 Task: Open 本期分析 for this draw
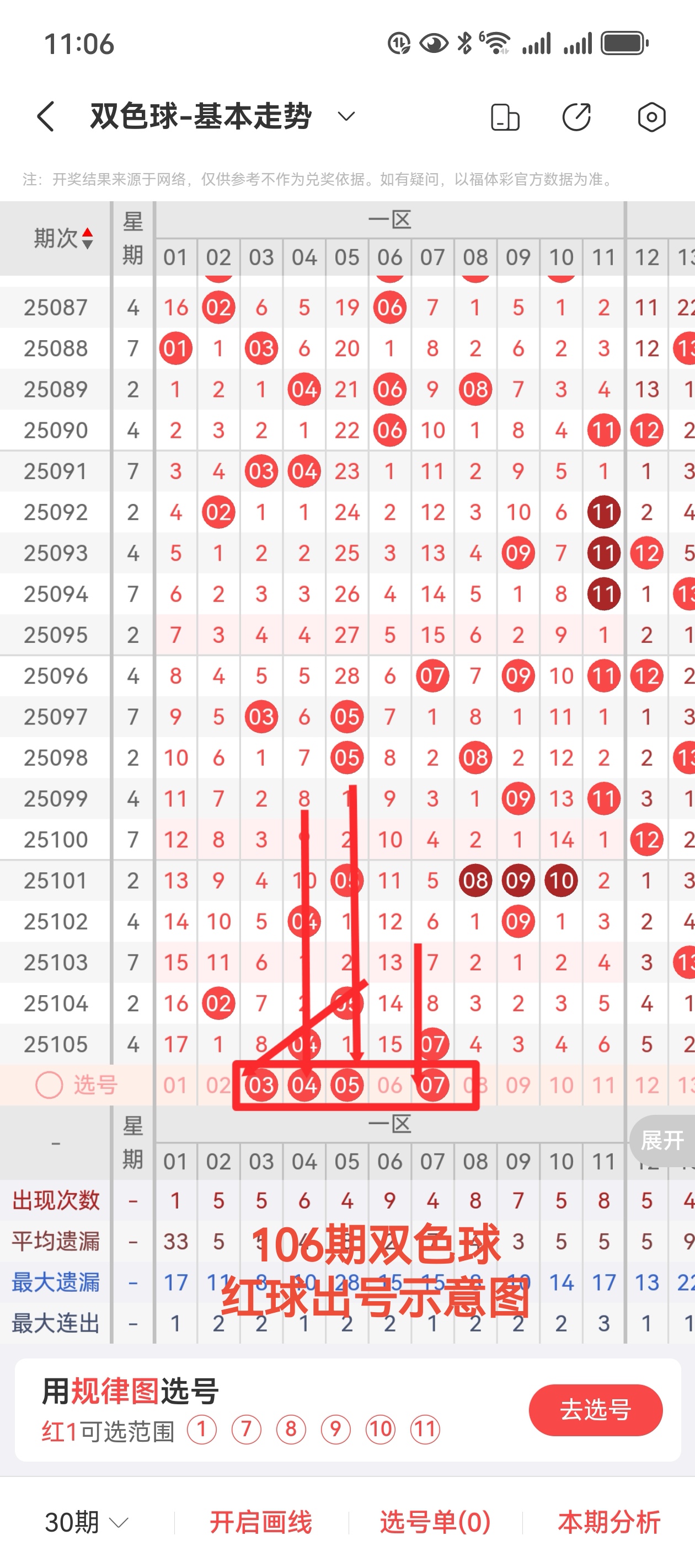click(609, 1522)
